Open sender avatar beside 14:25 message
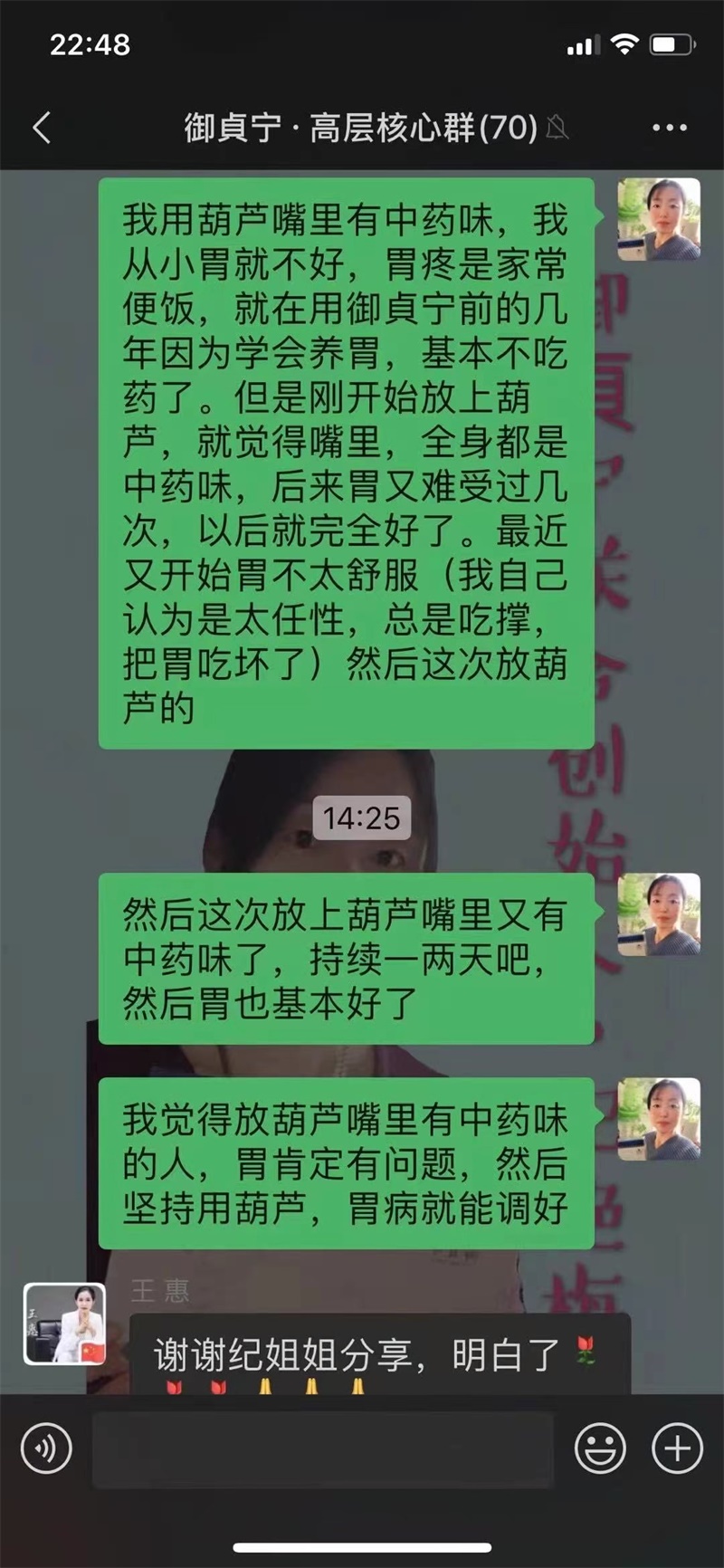Screen dimensions: 724x1568 (x=658, y=914)
